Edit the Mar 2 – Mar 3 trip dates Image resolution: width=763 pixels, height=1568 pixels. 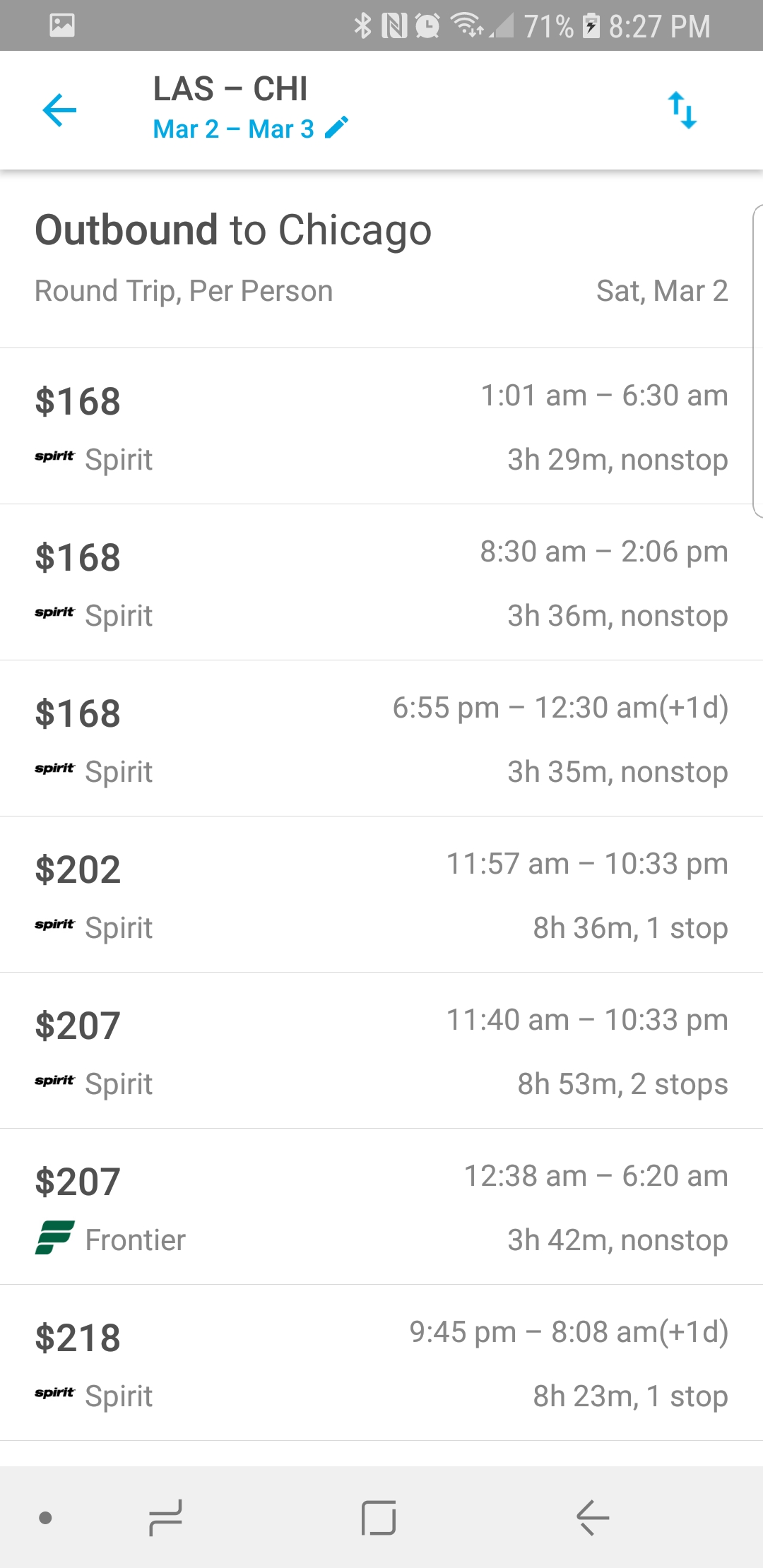point(251,129)
